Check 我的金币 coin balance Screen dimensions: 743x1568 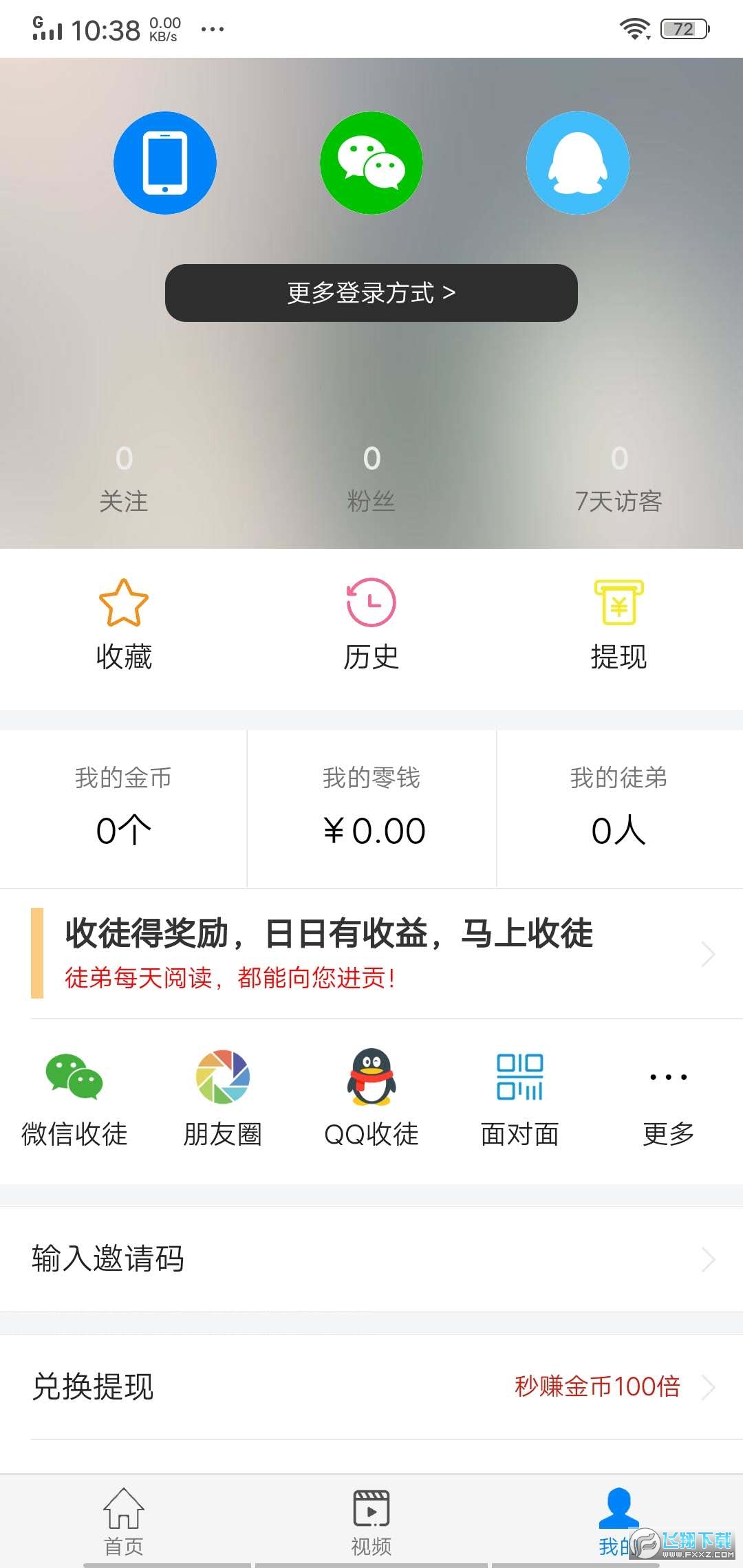124,809
